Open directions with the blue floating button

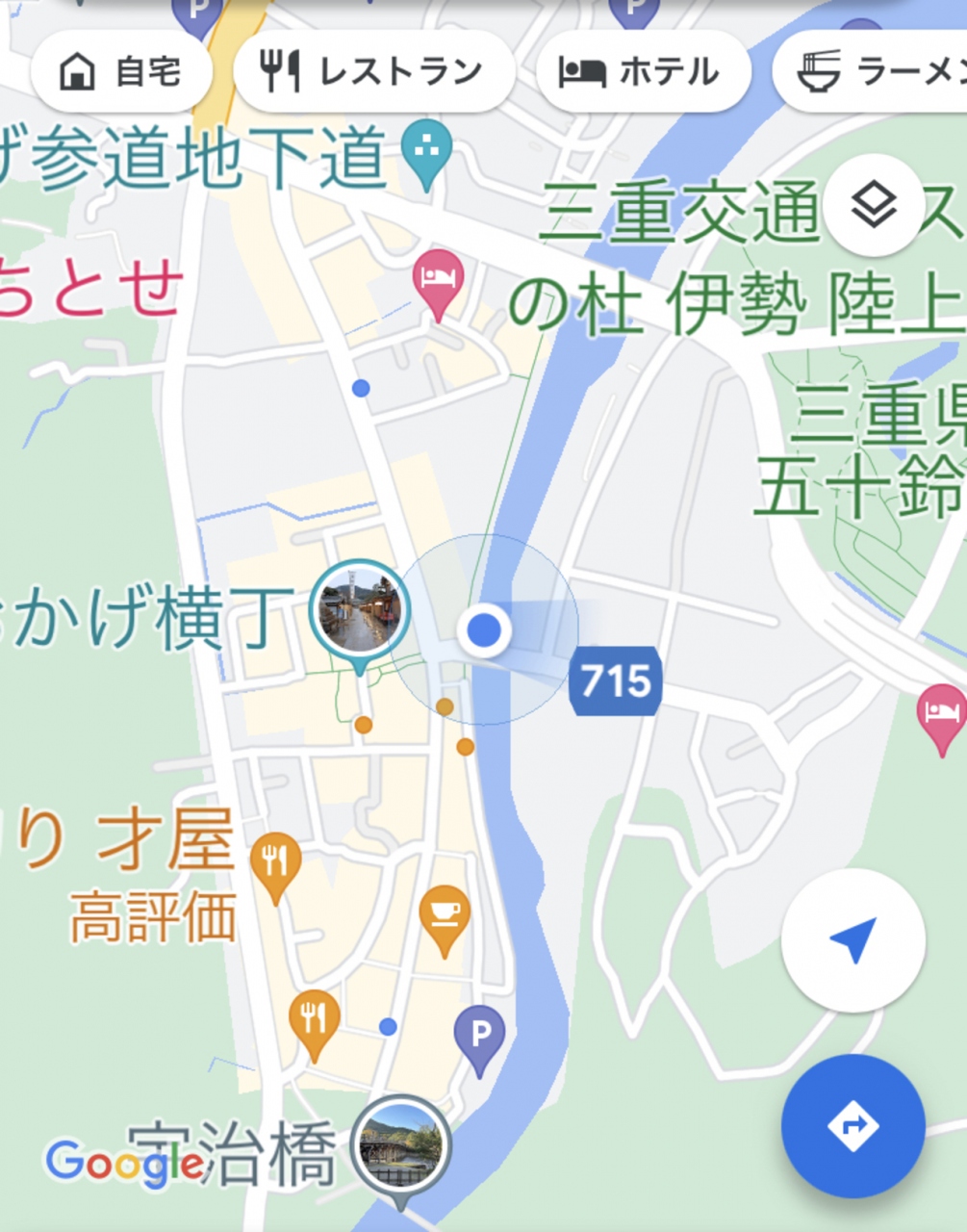pos(852,1125)
